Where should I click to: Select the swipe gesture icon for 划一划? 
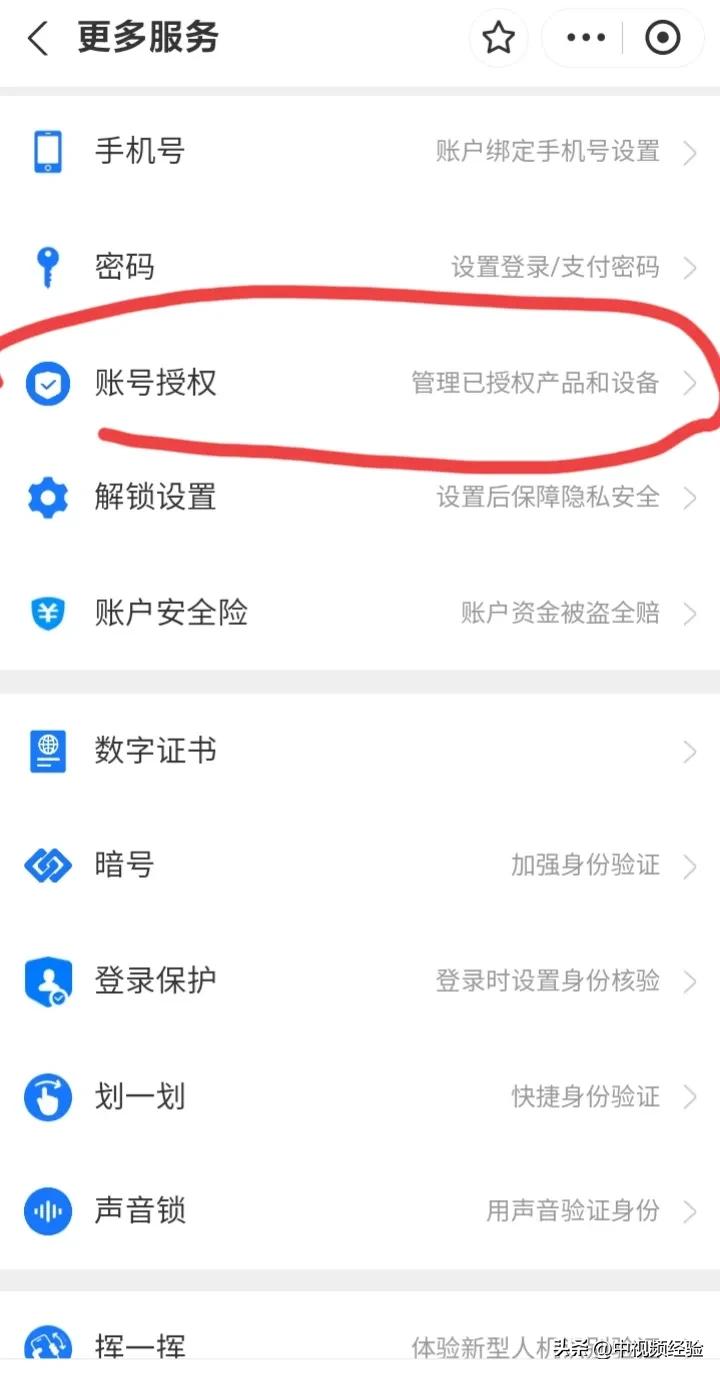[x=46, y=1097]
